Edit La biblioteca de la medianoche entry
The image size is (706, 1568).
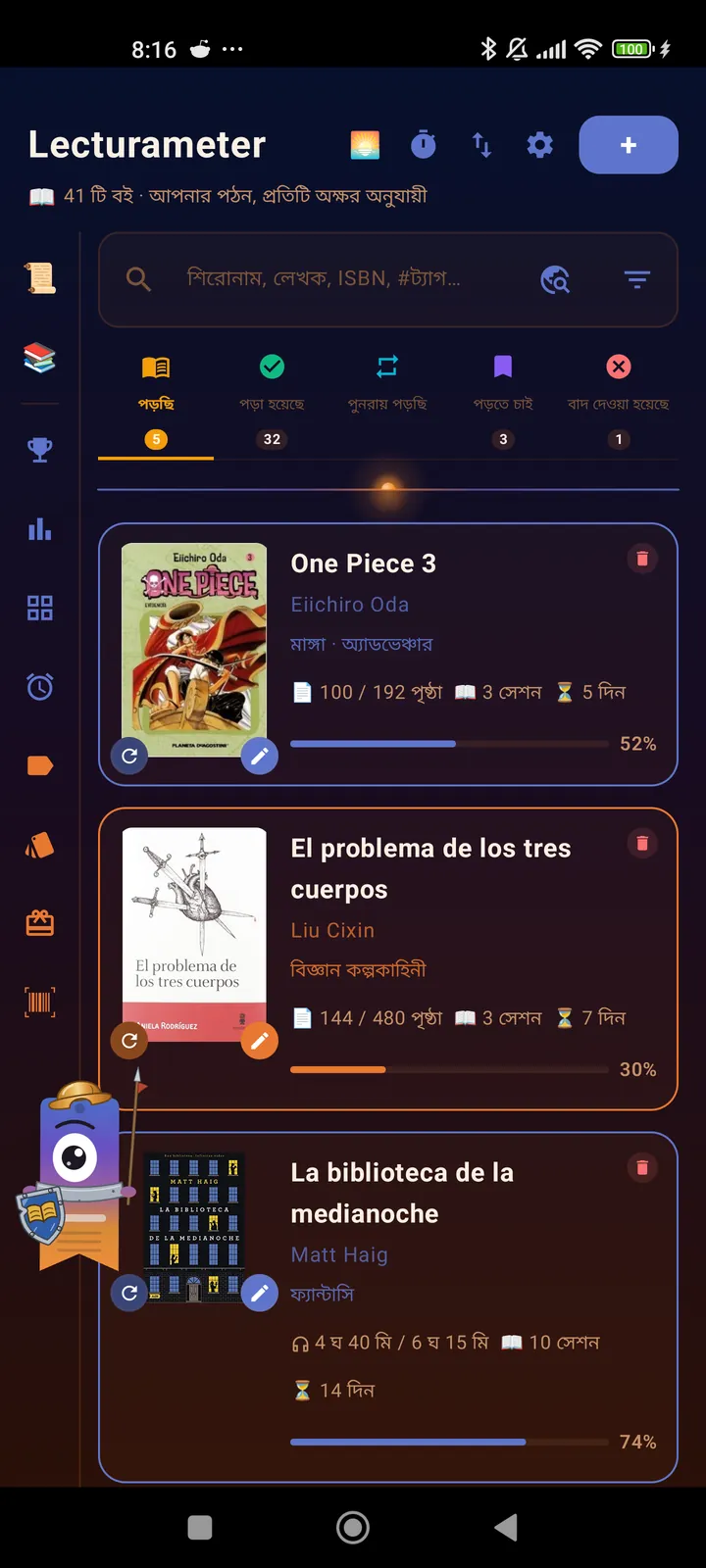coord(260,1294)
